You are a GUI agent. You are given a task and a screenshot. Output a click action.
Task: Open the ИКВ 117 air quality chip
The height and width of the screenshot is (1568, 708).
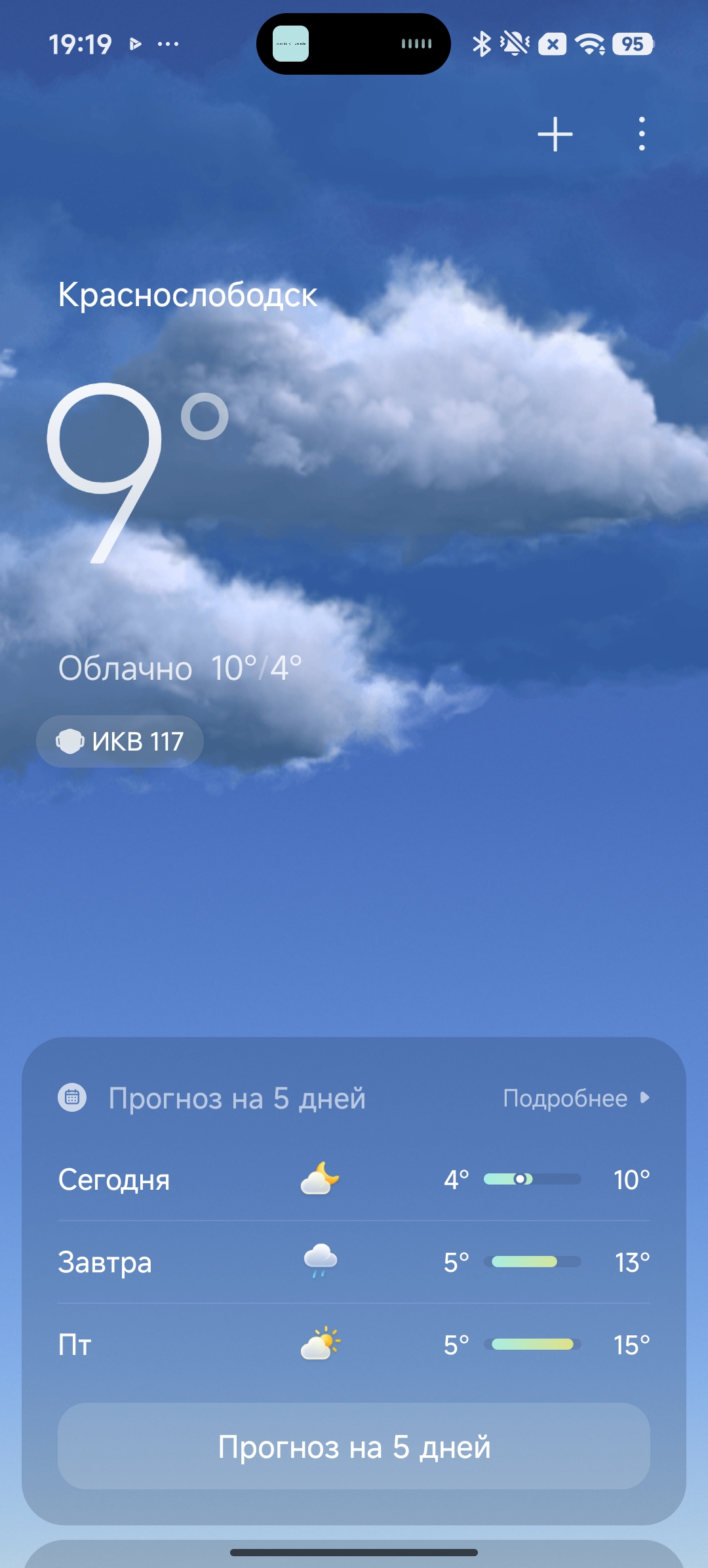tap(120, 741)
